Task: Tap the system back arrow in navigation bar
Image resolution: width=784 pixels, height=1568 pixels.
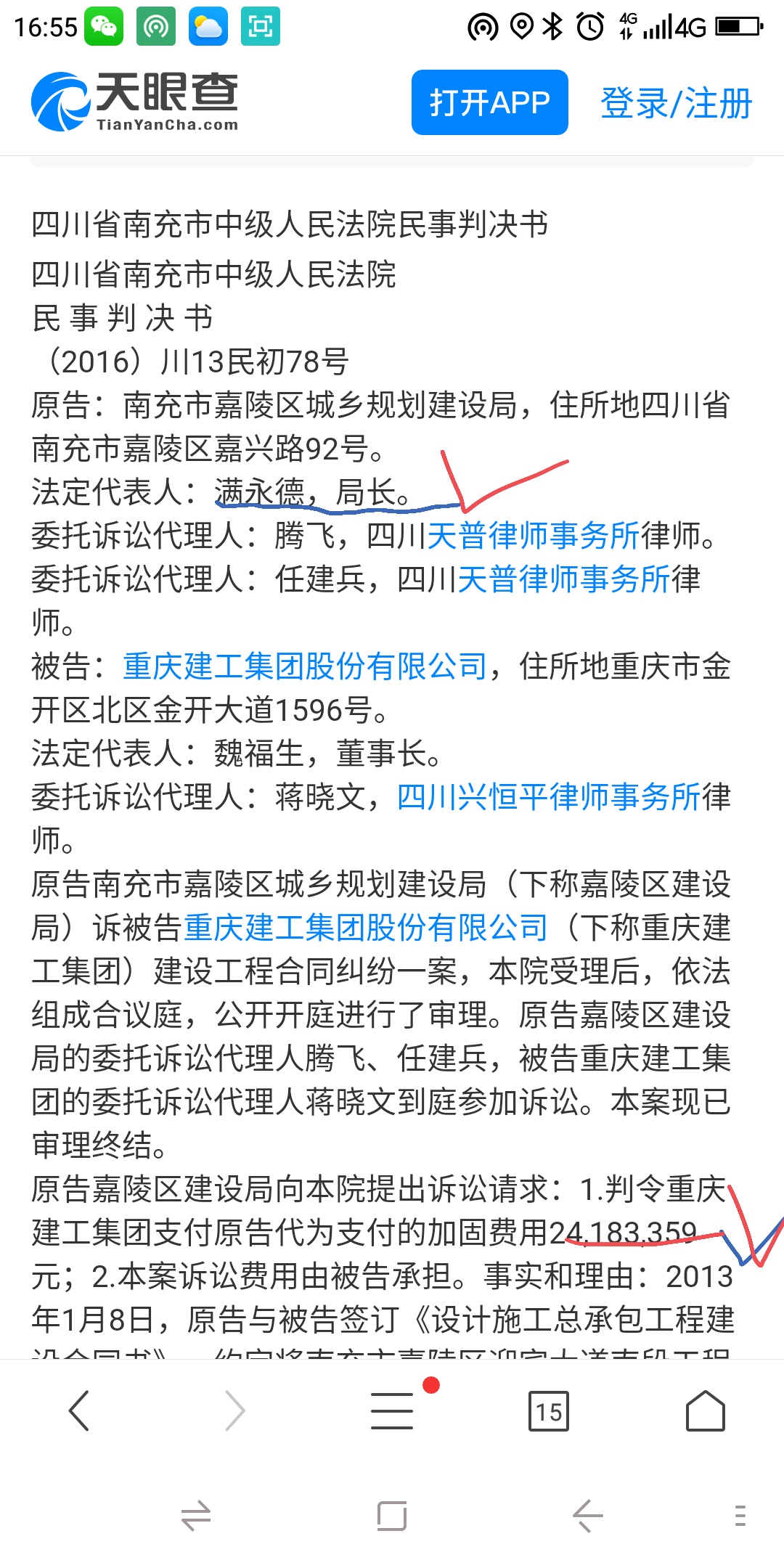Action: (x=588, y=1516)
